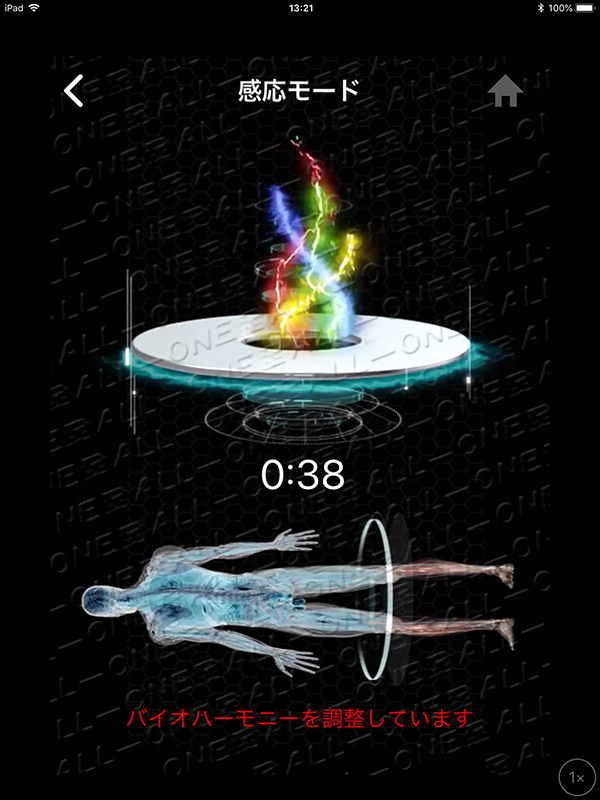Screen dimensions: 600x800
Task: Go back using the arrow
Action: tap(74, 91)
